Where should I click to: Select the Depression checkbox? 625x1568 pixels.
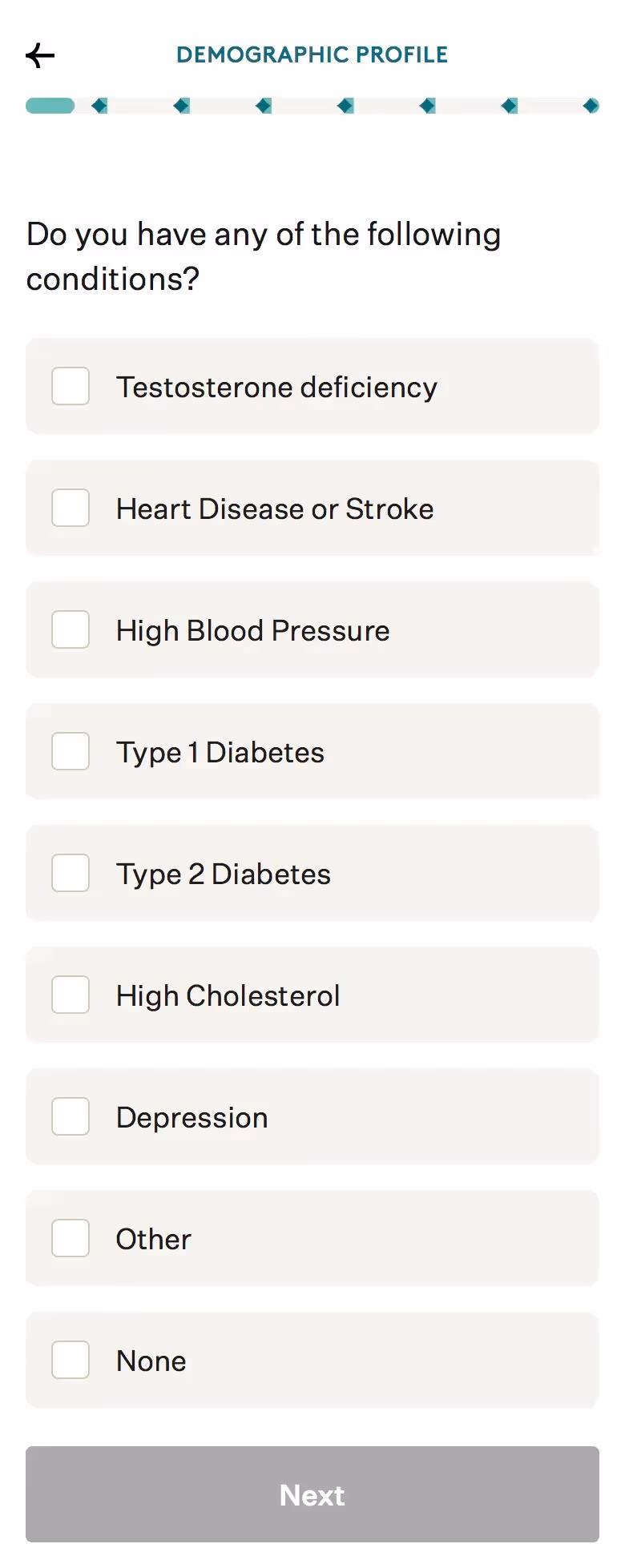71,1117
